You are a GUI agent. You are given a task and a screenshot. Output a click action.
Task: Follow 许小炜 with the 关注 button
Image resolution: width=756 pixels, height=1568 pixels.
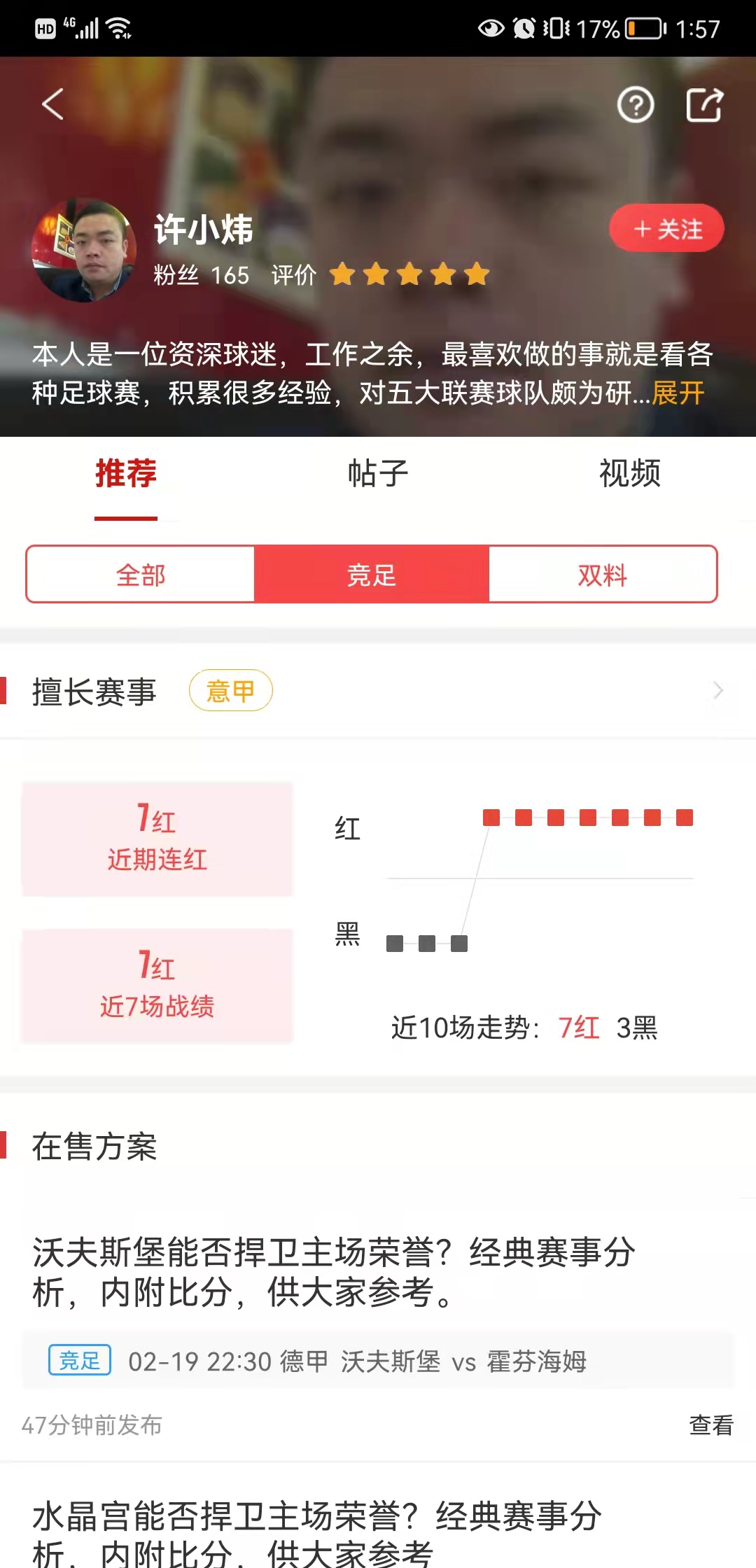666,228
